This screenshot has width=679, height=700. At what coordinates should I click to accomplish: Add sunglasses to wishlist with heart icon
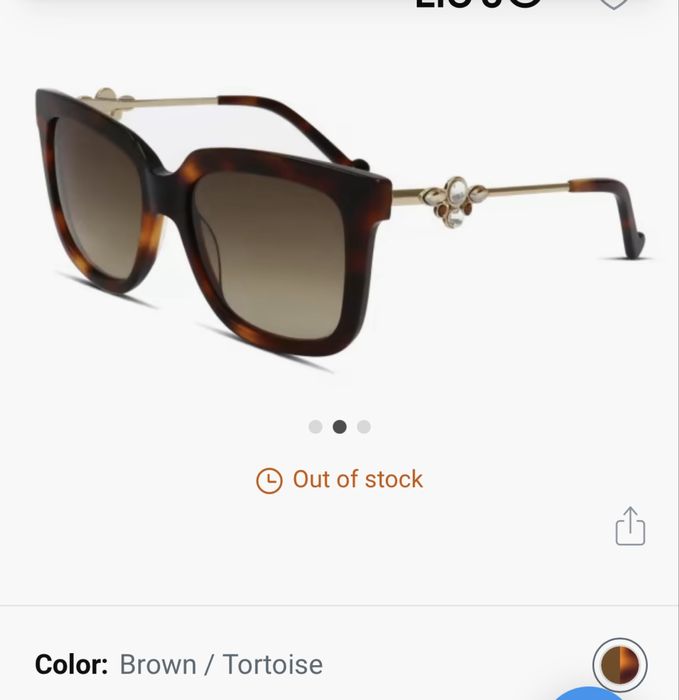tap(613, 3)
